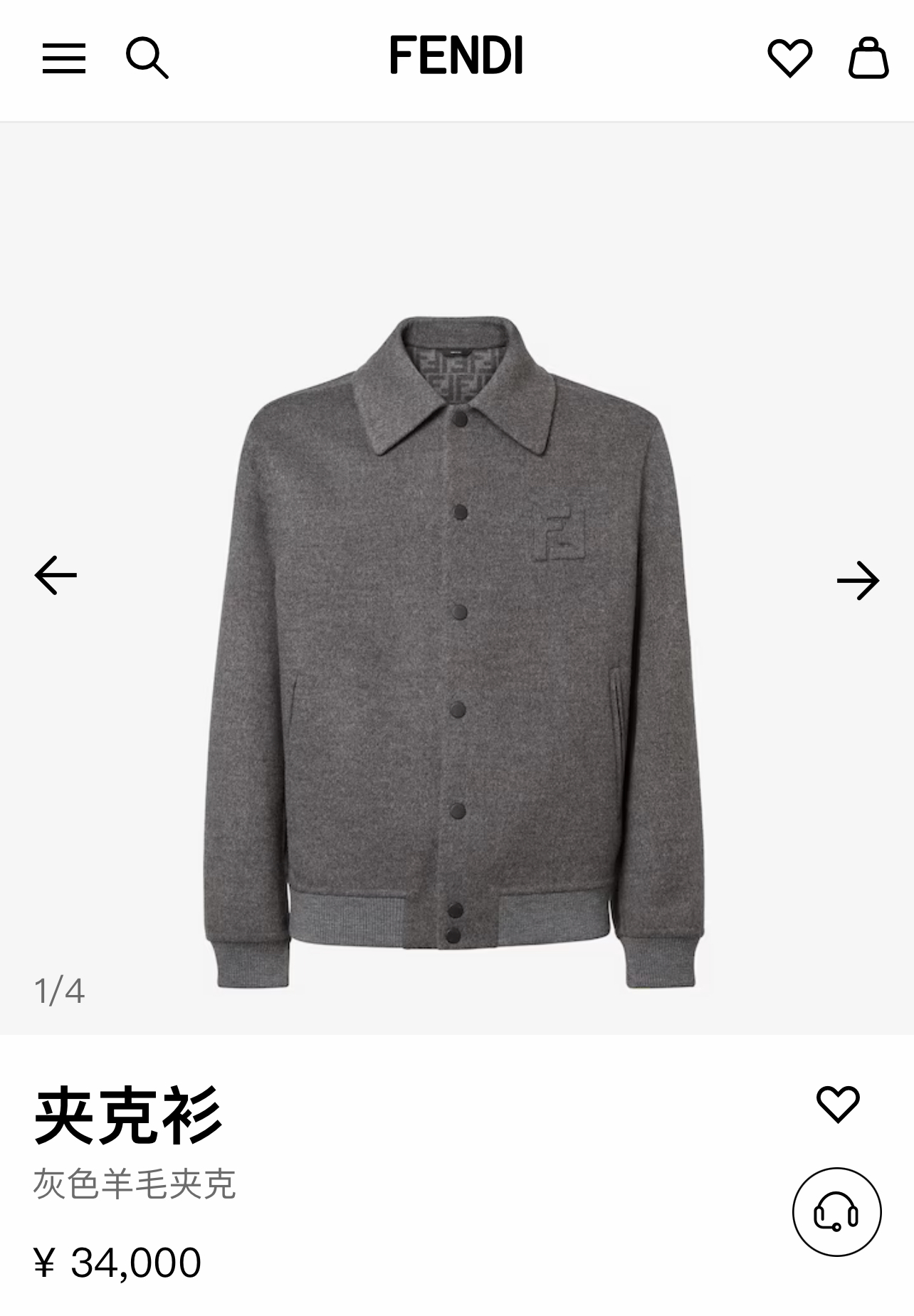Show the previous product image

[x=56, y=575]
